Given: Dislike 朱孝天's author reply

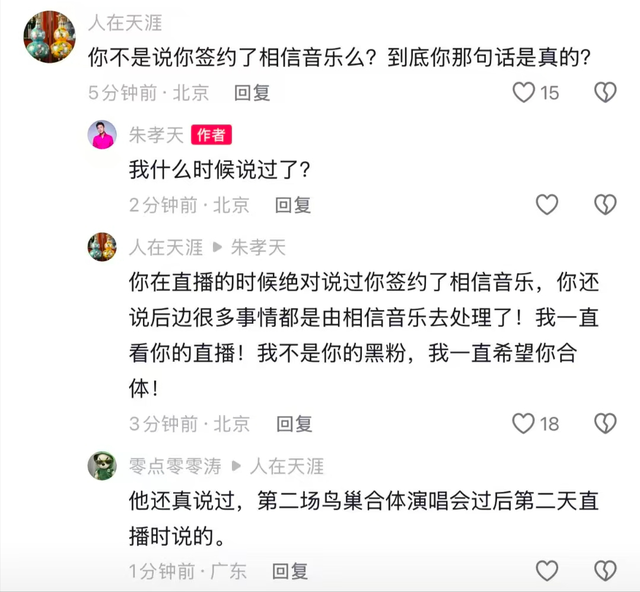Looking at the screenshot, I should pos(604,205).
